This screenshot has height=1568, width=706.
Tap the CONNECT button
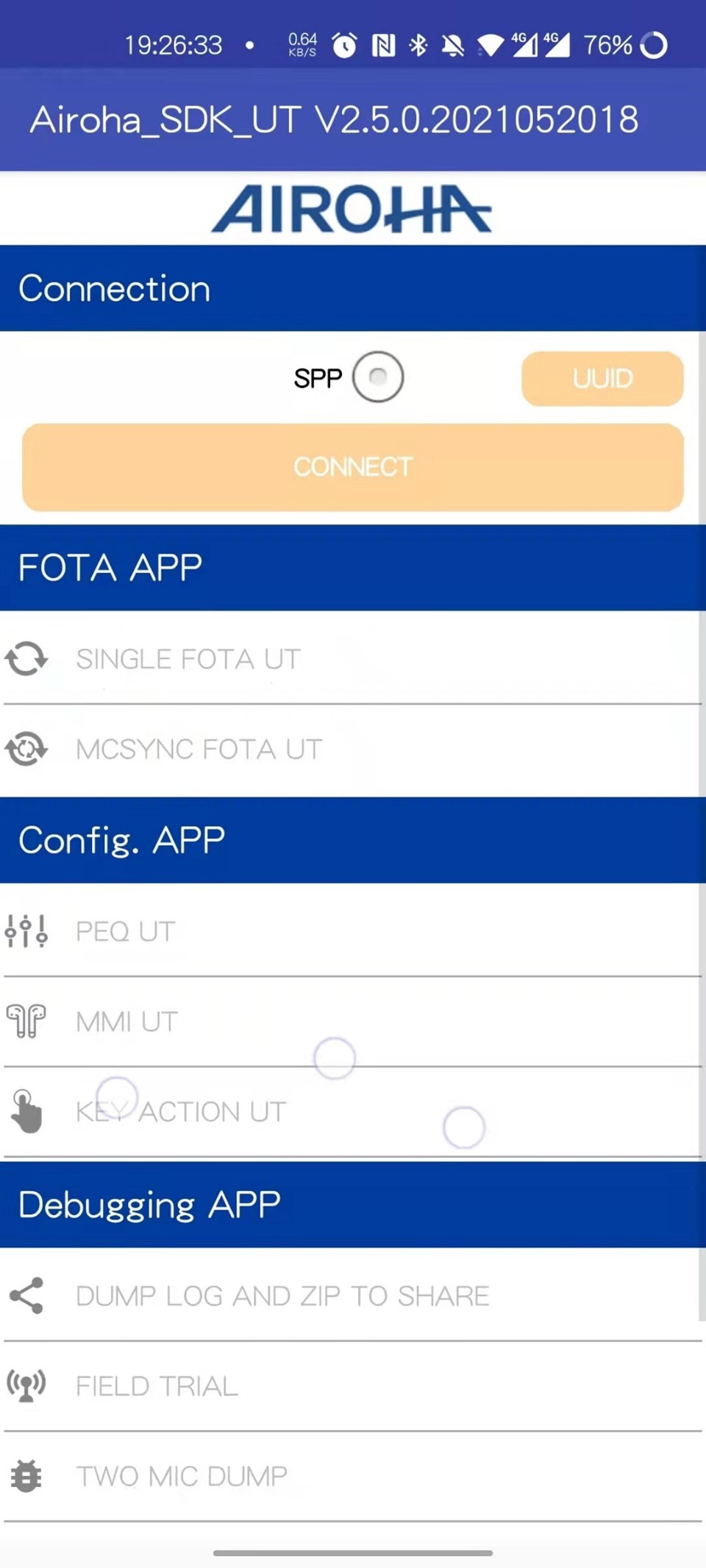coord(353,467)
